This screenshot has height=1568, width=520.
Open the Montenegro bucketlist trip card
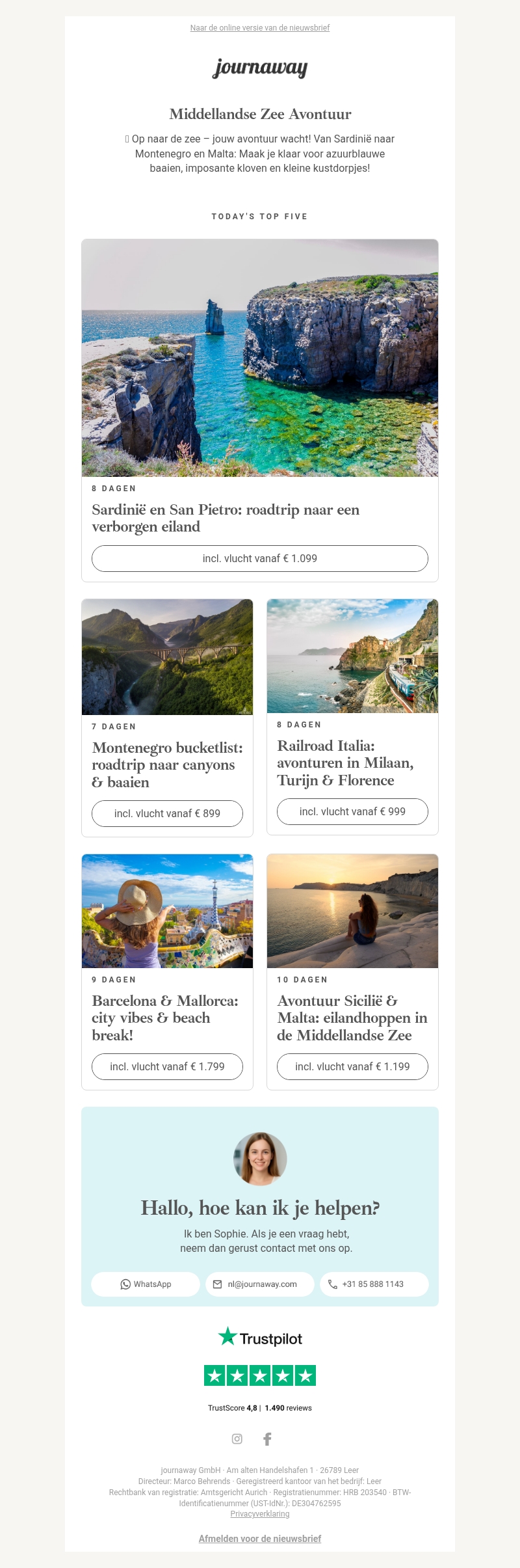167,764
